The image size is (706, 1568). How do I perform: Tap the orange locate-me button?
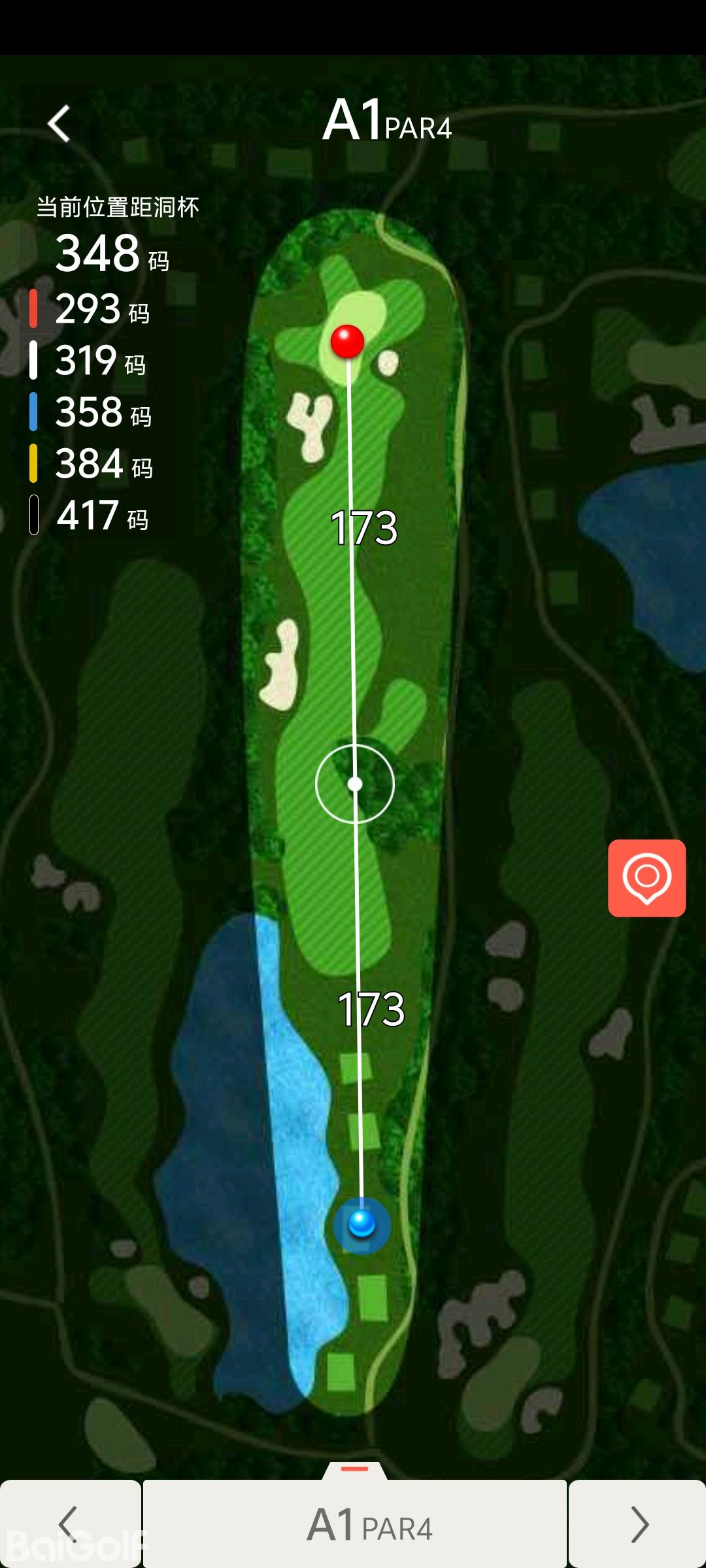pos(647,877)
